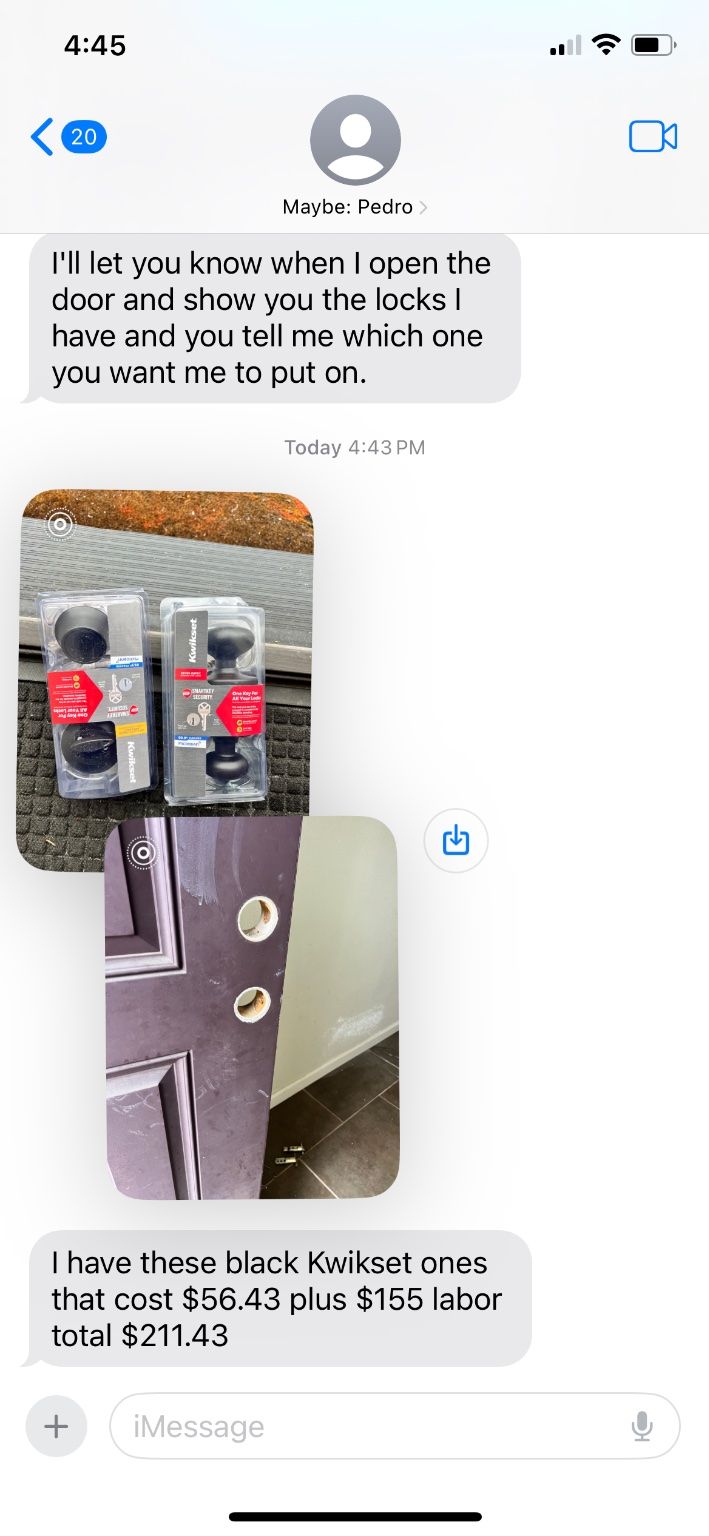709x1536 pixels.
Task: Focus the iMessage text field
Action: (x=370, y=1426)
